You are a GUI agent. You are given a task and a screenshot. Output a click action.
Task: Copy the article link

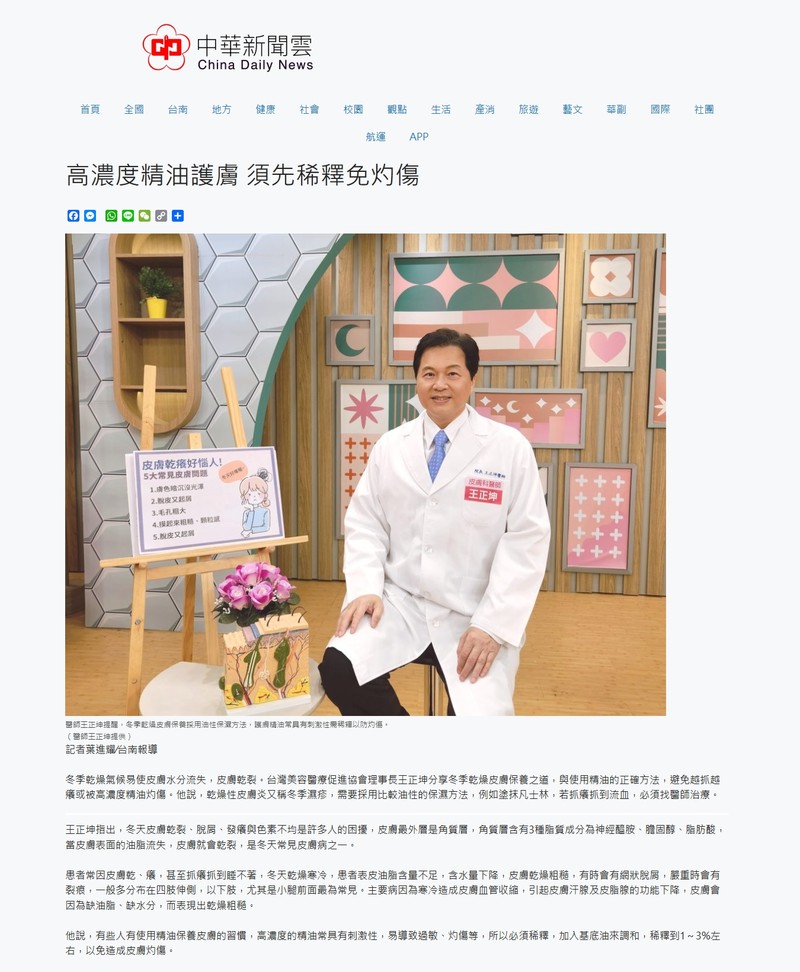tap(161, 216)
